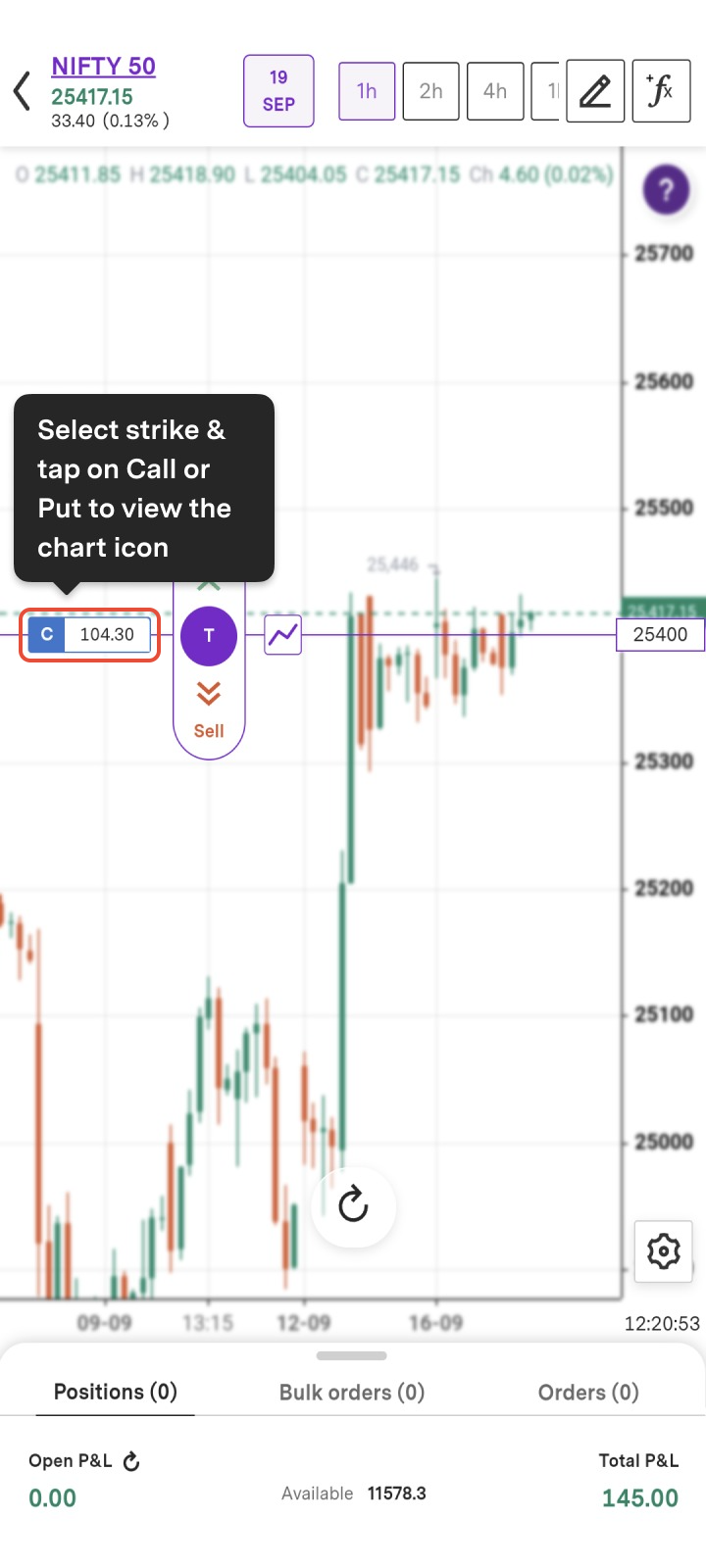Screen dimensions: 706x1568
Task: Open chart settings gear
Action: (664, 1251)
